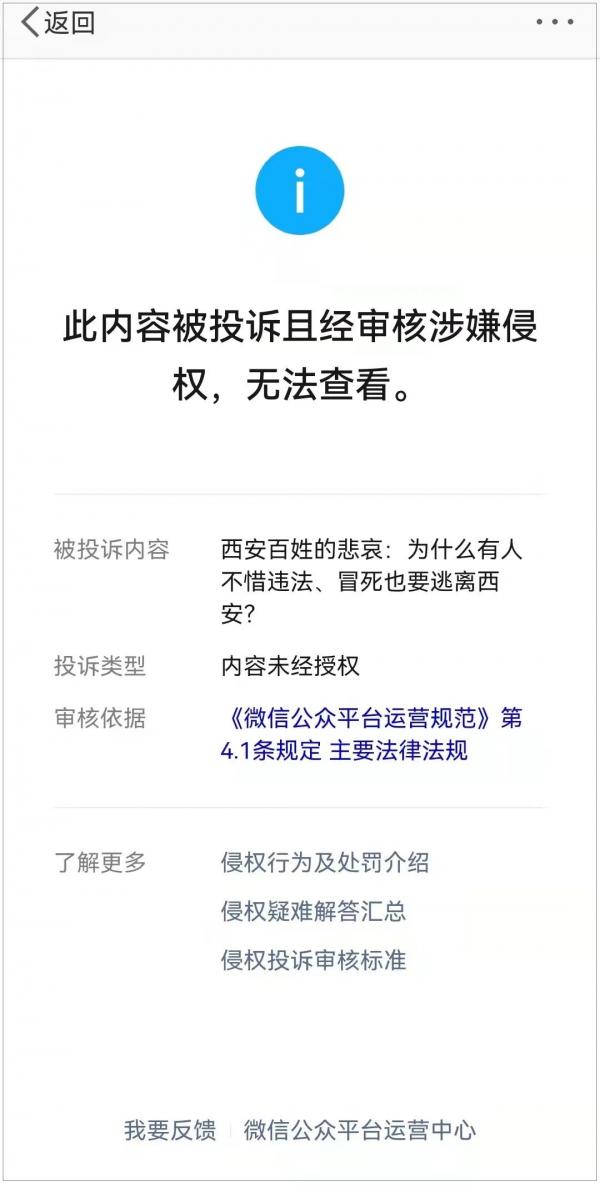Read 侵权投诉审核标准
Viewport: 600px width, 1187px height.
[313, 960]
